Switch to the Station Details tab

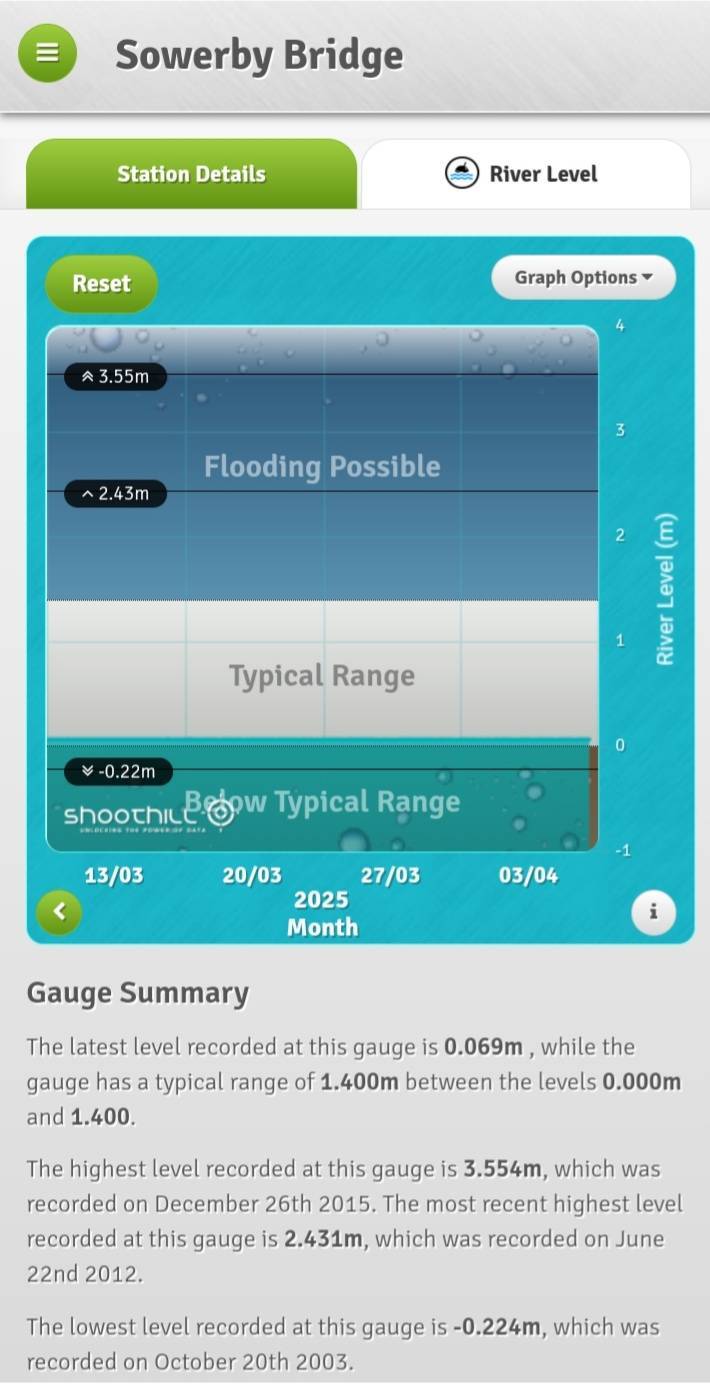tap(191, 174)
